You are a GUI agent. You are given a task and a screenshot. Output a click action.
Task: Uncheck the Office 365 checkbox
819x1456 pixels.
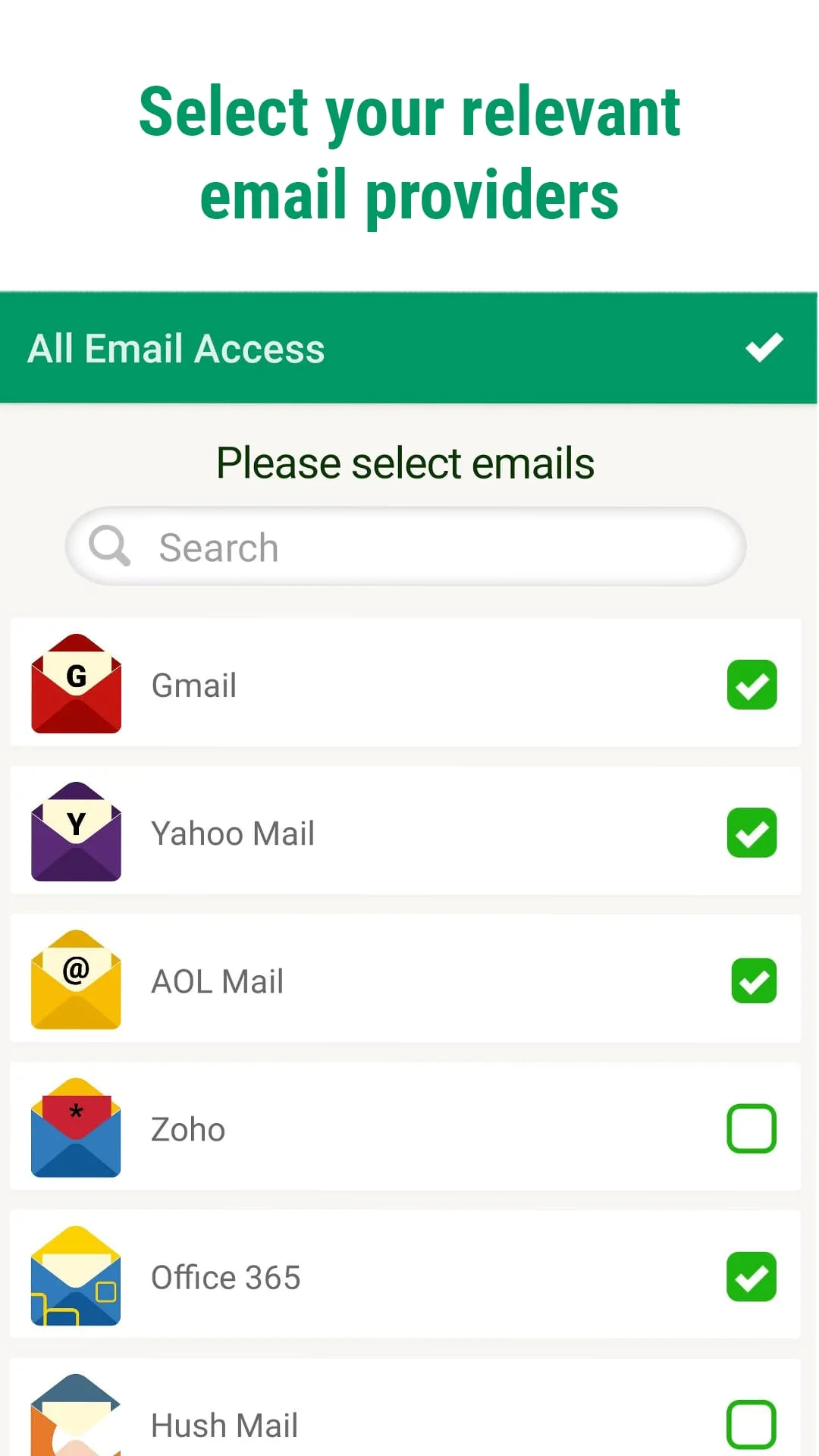[752, 1277]
